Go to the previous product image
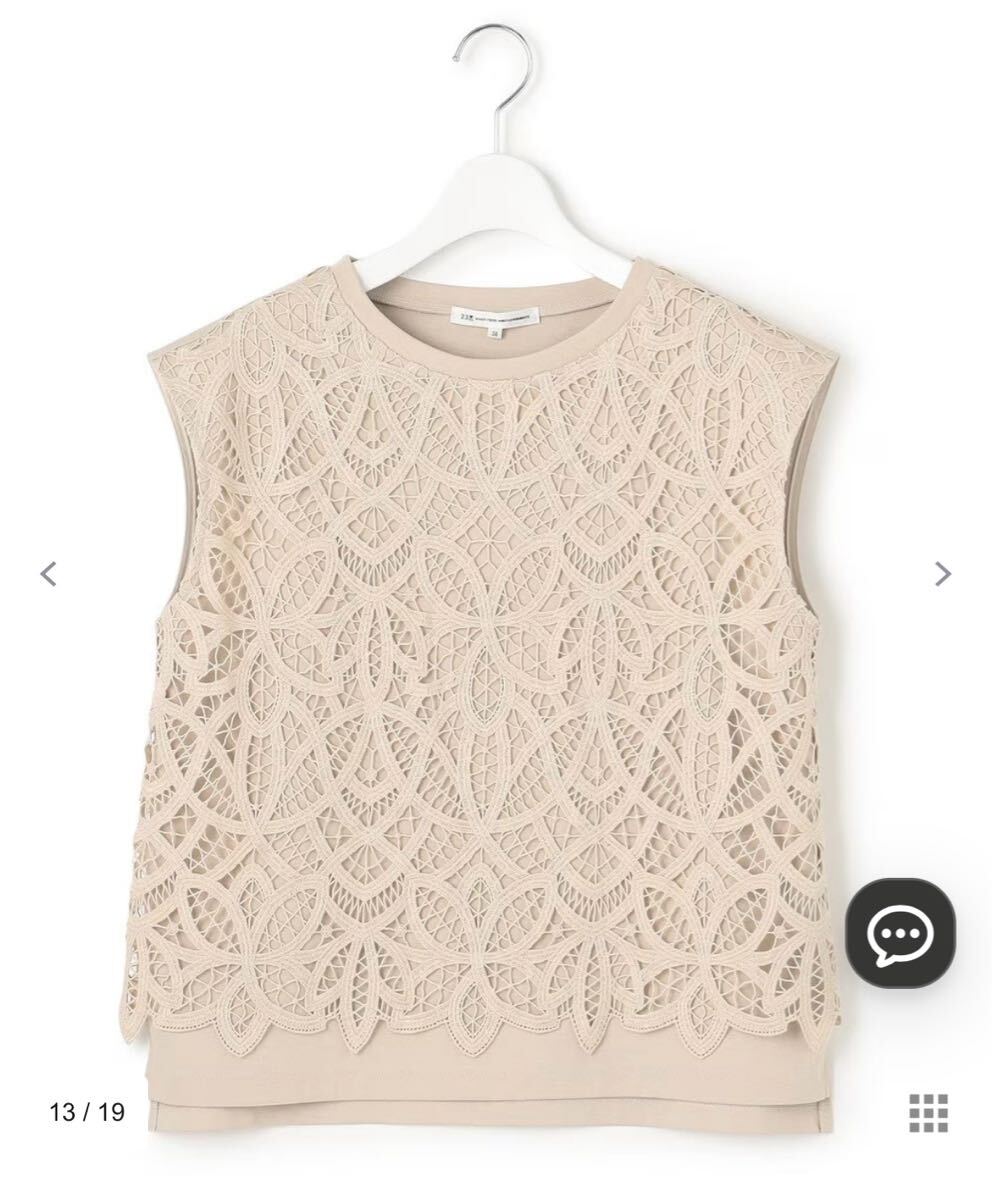Screen dimensions: 992x1200 click(48, 574)
